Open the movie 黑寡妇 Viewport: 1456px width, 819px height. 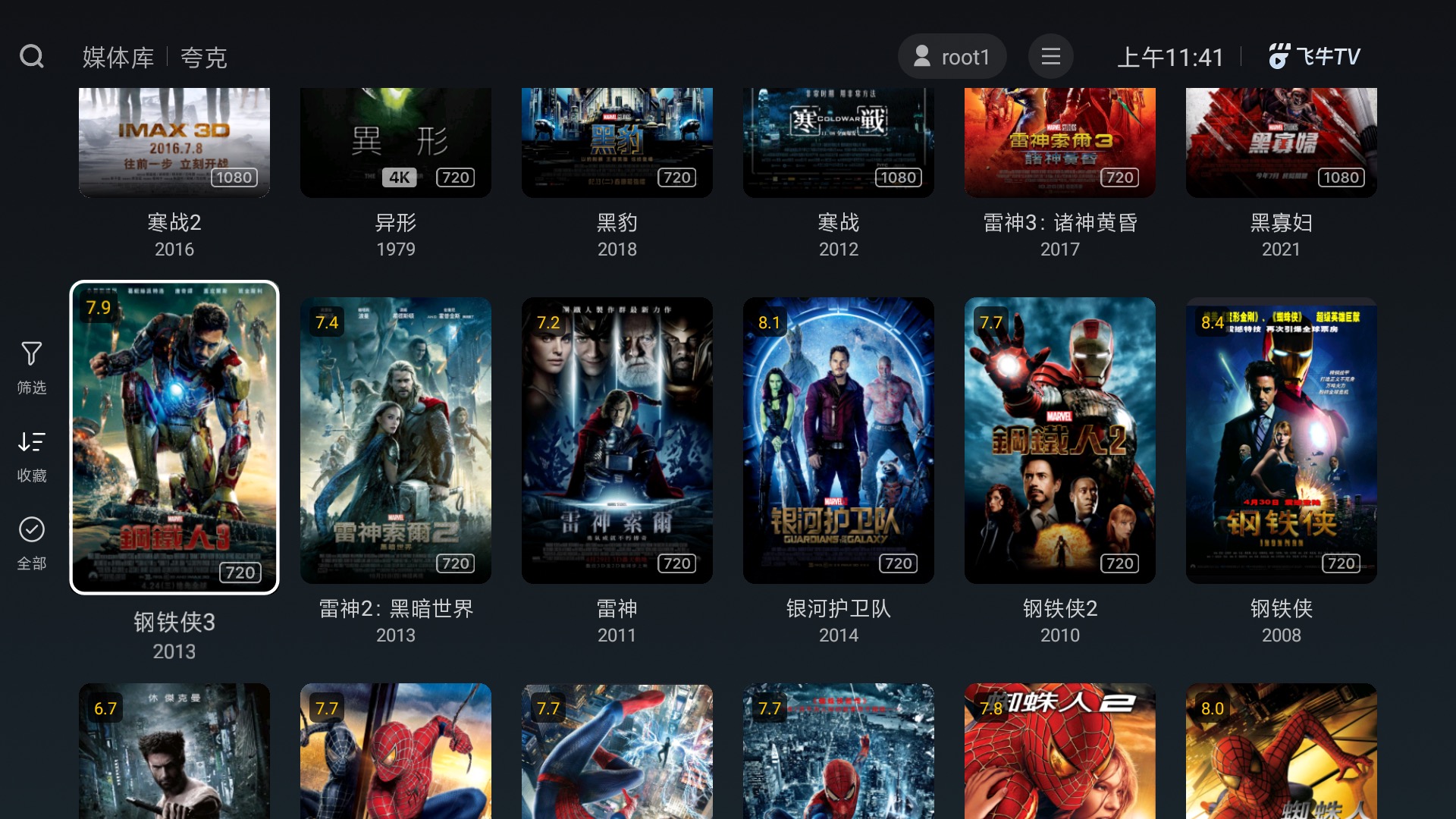click(x=1282, y=144)
